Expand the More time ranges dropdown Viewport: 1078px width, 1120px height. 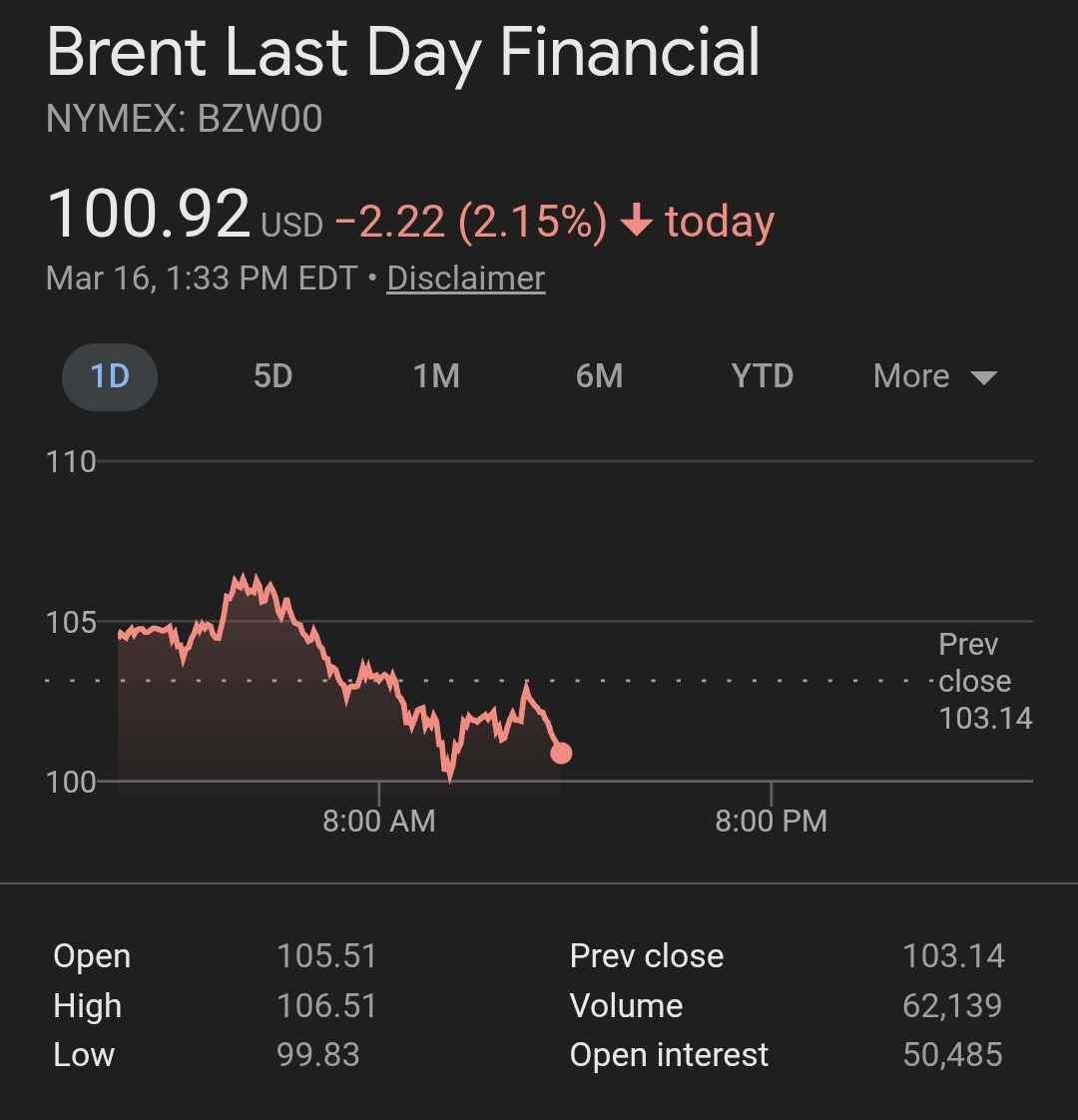point(934,376)
